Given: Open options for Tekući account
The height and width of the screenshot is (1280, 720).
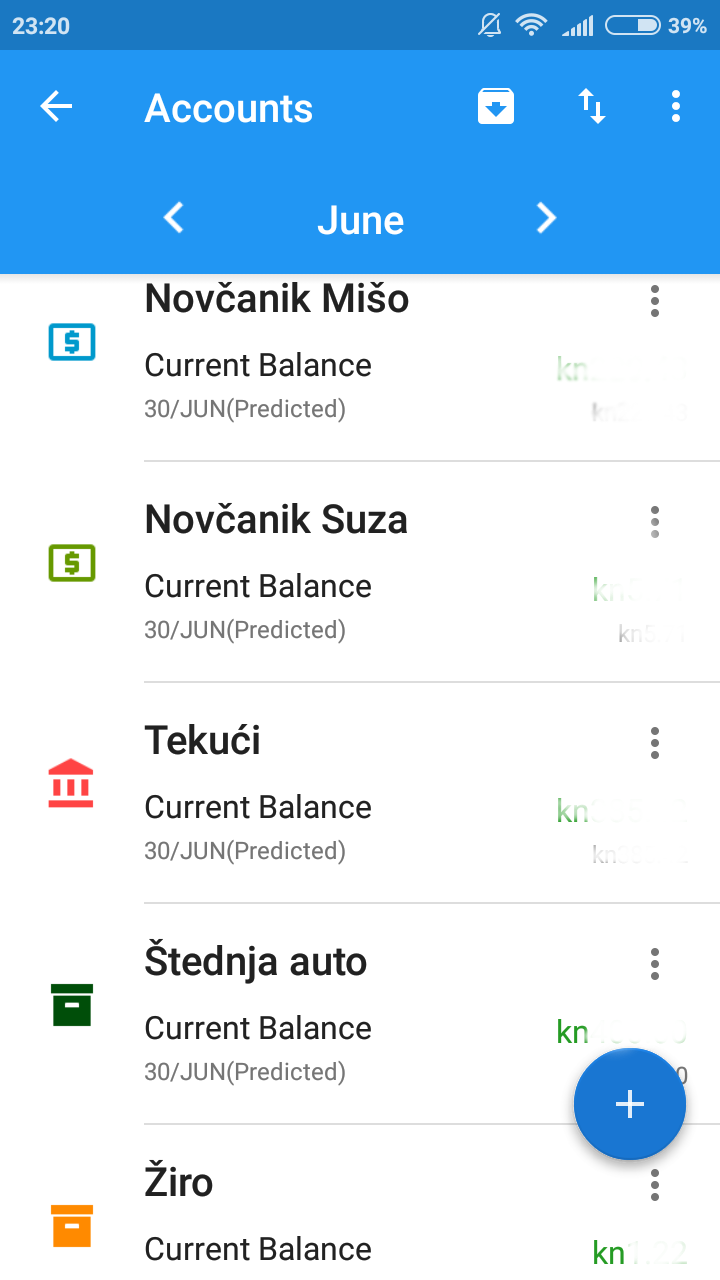Looking at the screenshot, I should point(655,742).
